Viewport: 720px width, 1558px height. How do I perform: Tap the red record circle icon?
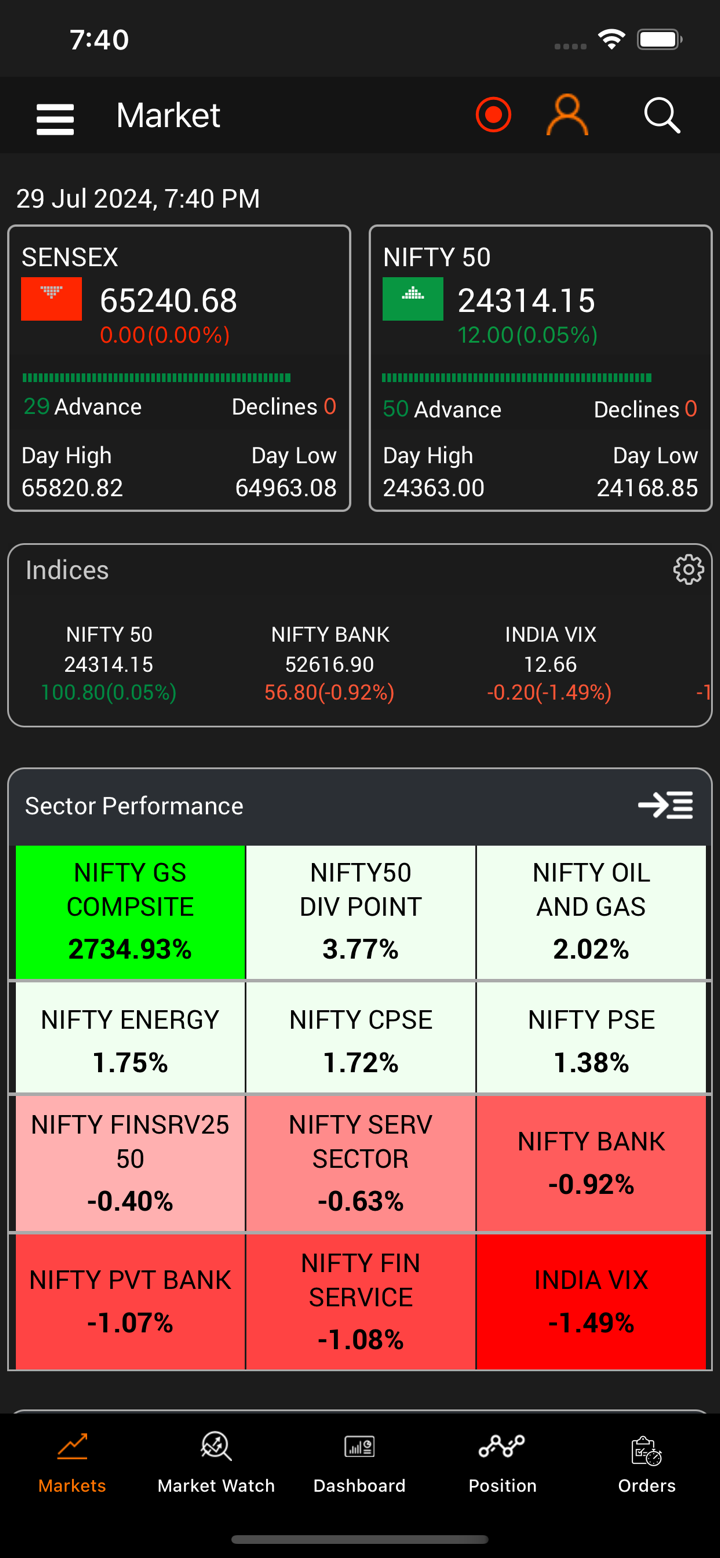[x=493, y=115]
